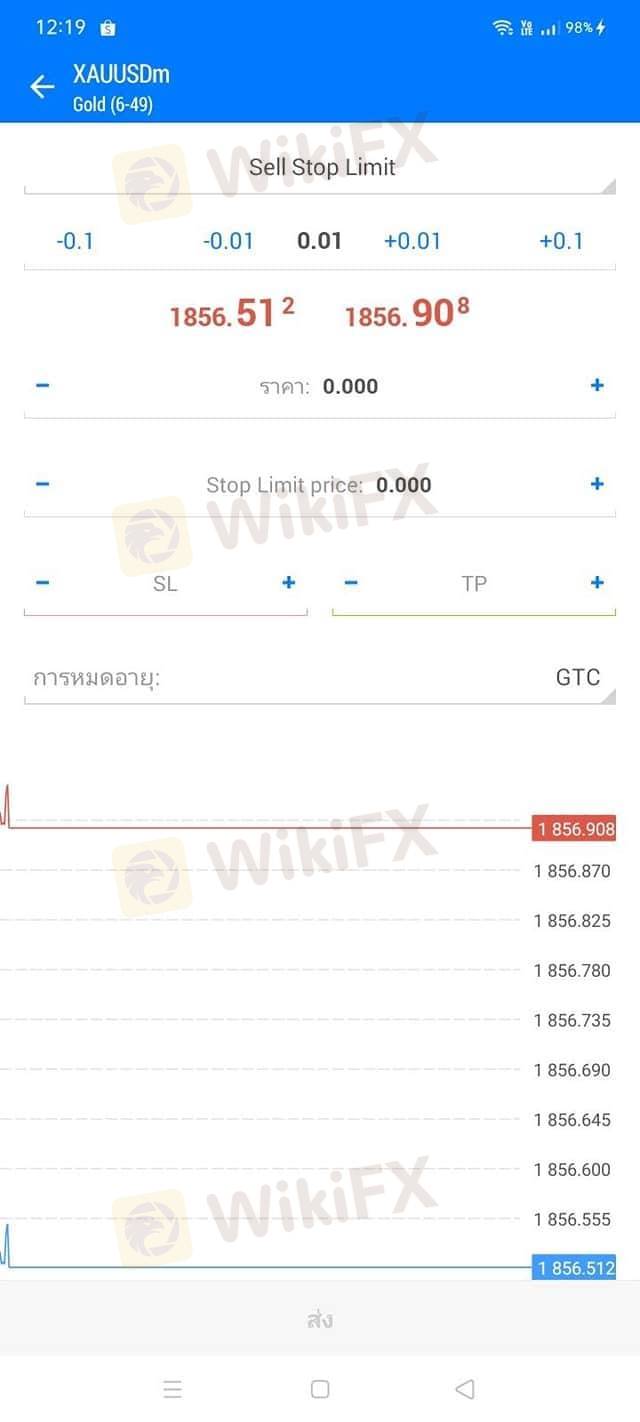Increase the ราคา price with plus
This screenshot has height=1422, width=640.
(597, 386)
